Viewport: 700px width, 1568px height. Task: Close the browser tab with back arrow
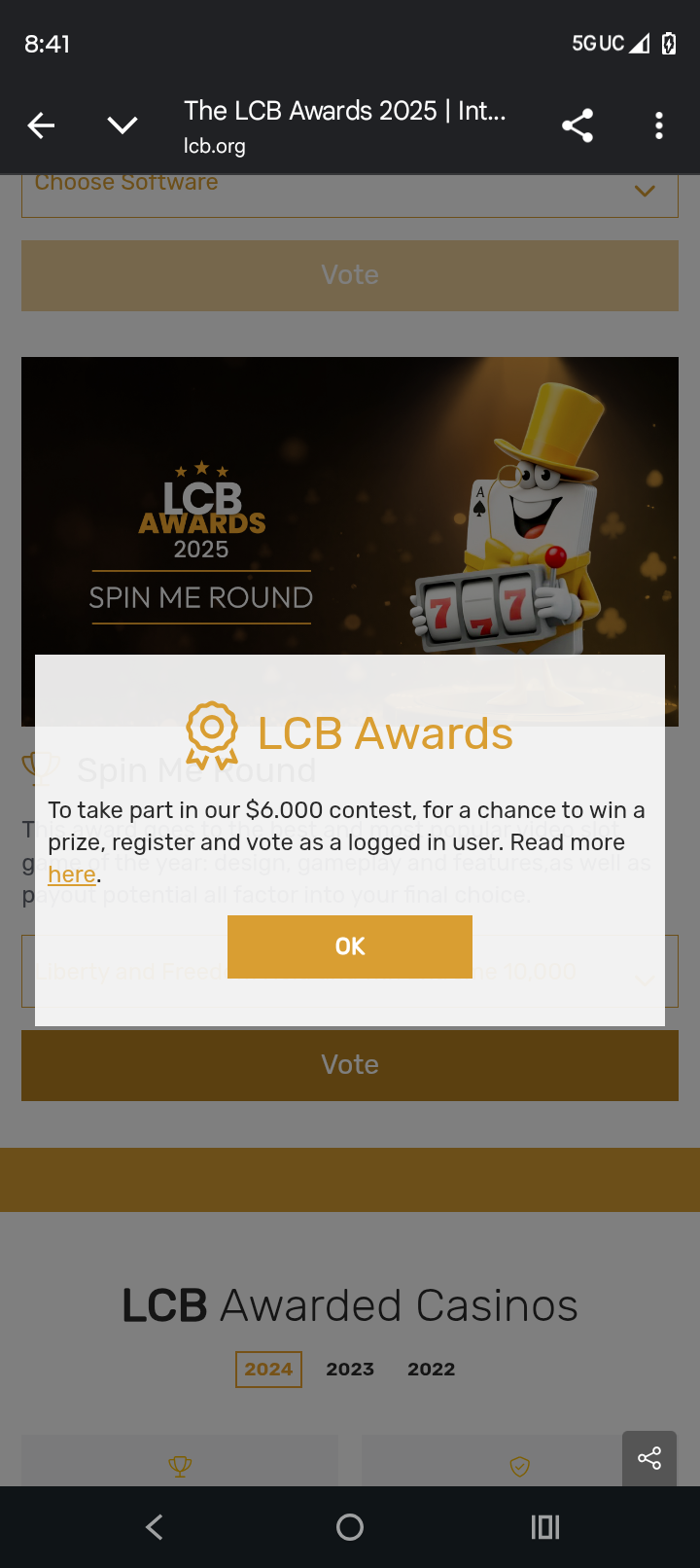pyautogui.click(x=41, y=125)
